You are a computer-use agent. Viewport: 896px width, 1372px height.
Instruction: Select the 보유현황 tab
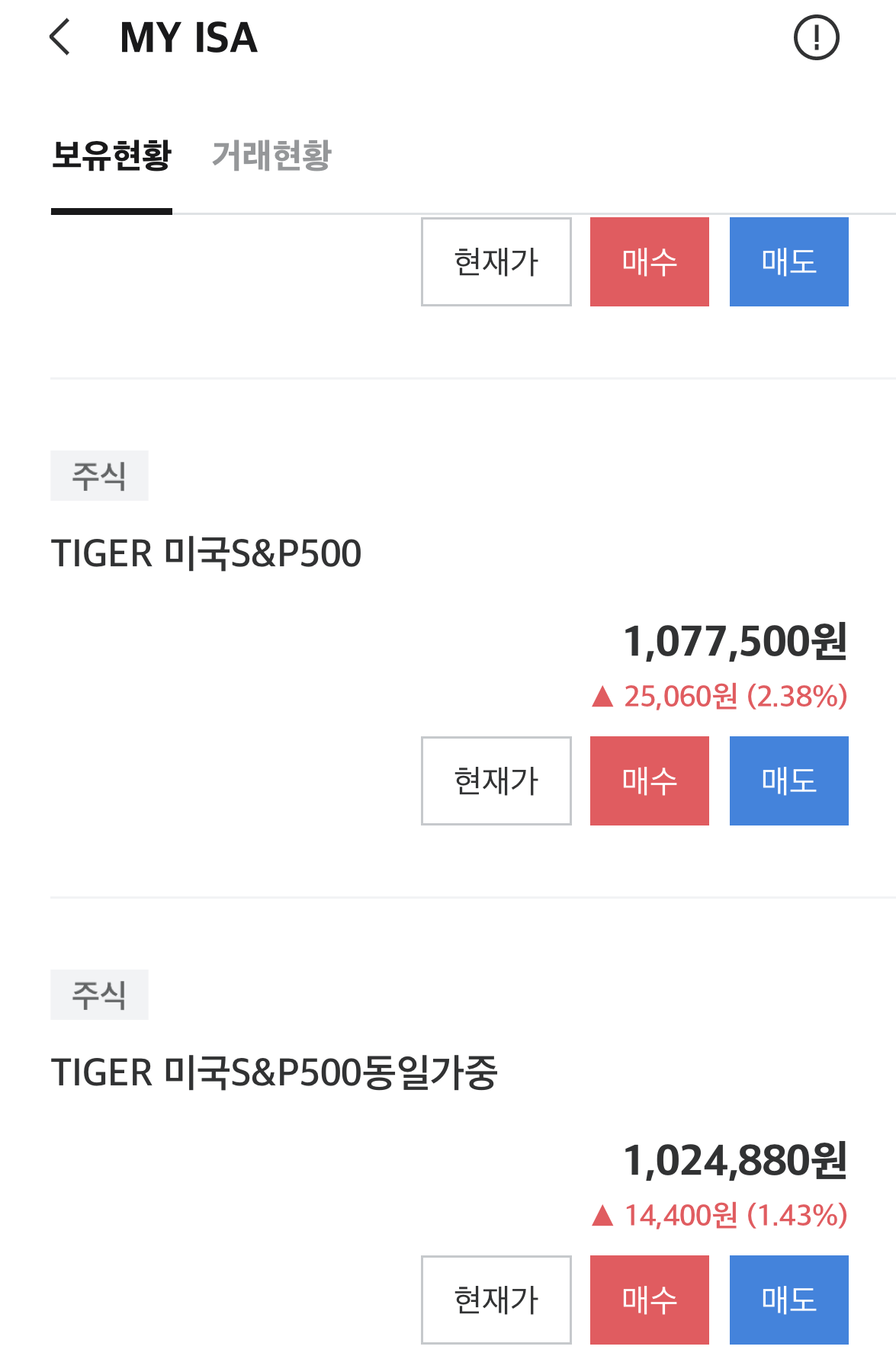(x=111, y=155)
